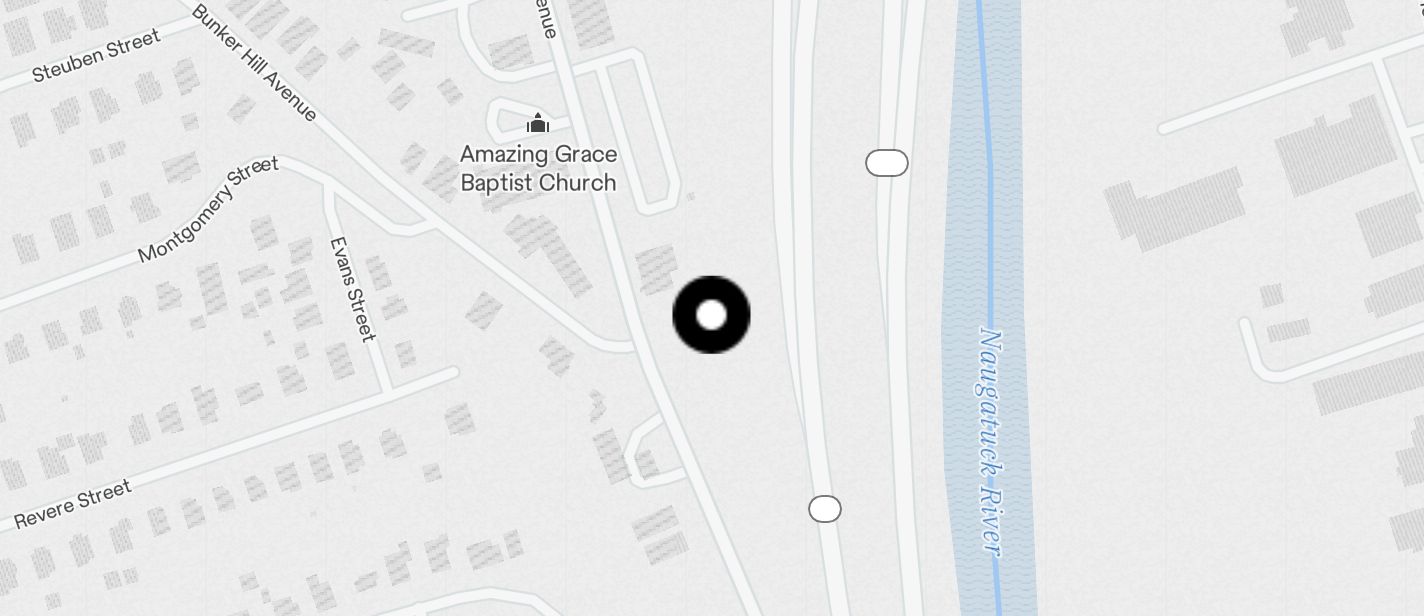Screen dimensions: 1424x616
Task: Select the Amazing Grace Baptist Church place marker
Action: pos(538,124)
